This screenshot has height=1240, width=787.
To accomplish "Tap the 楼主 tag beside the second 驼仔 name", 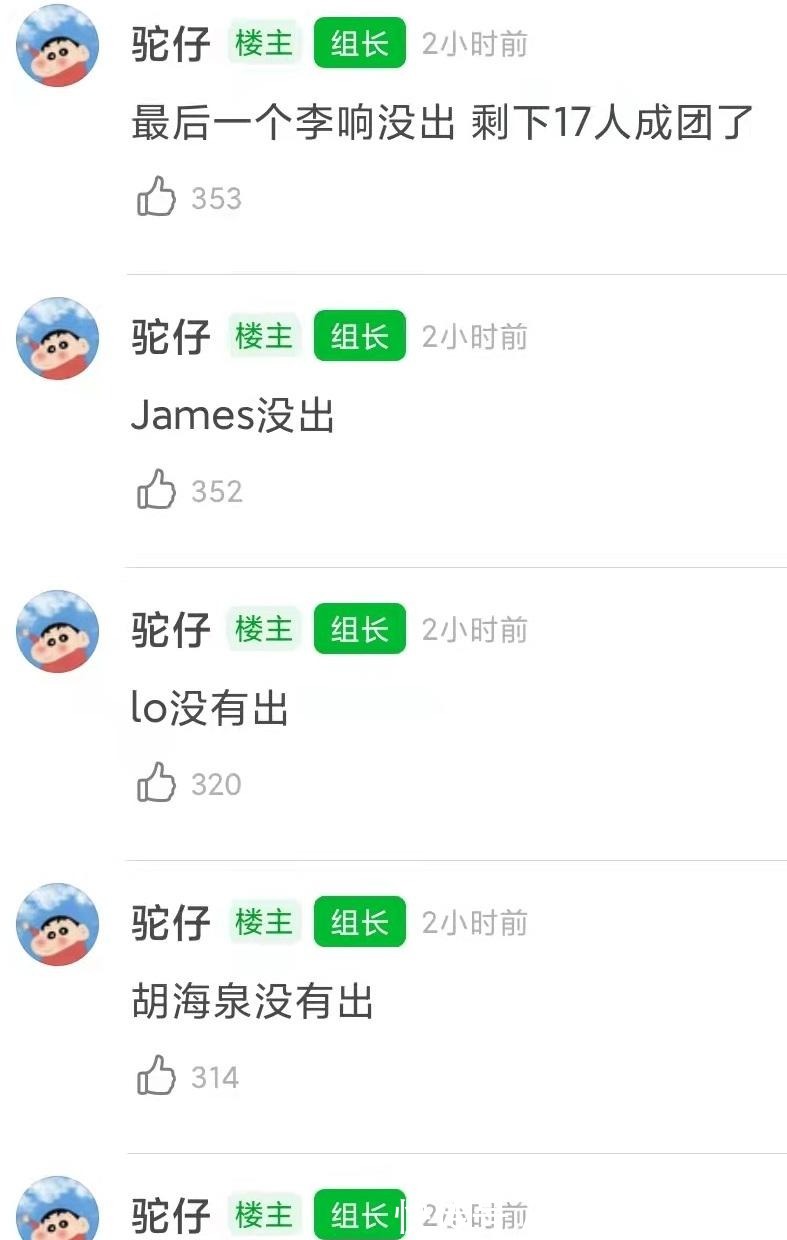I will 263,337.
